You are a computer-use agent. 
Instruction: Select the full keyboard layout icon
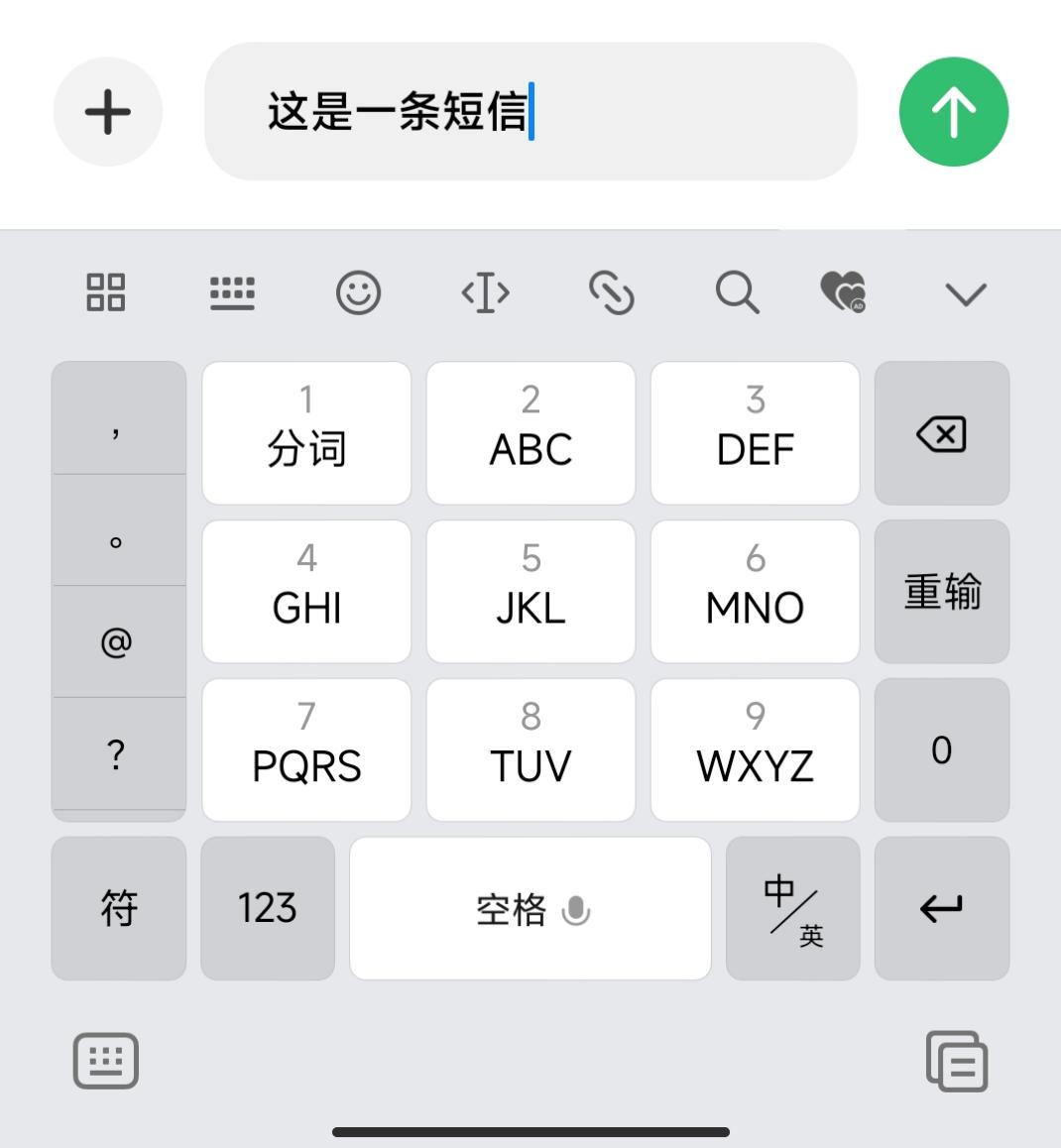point(233,293)
